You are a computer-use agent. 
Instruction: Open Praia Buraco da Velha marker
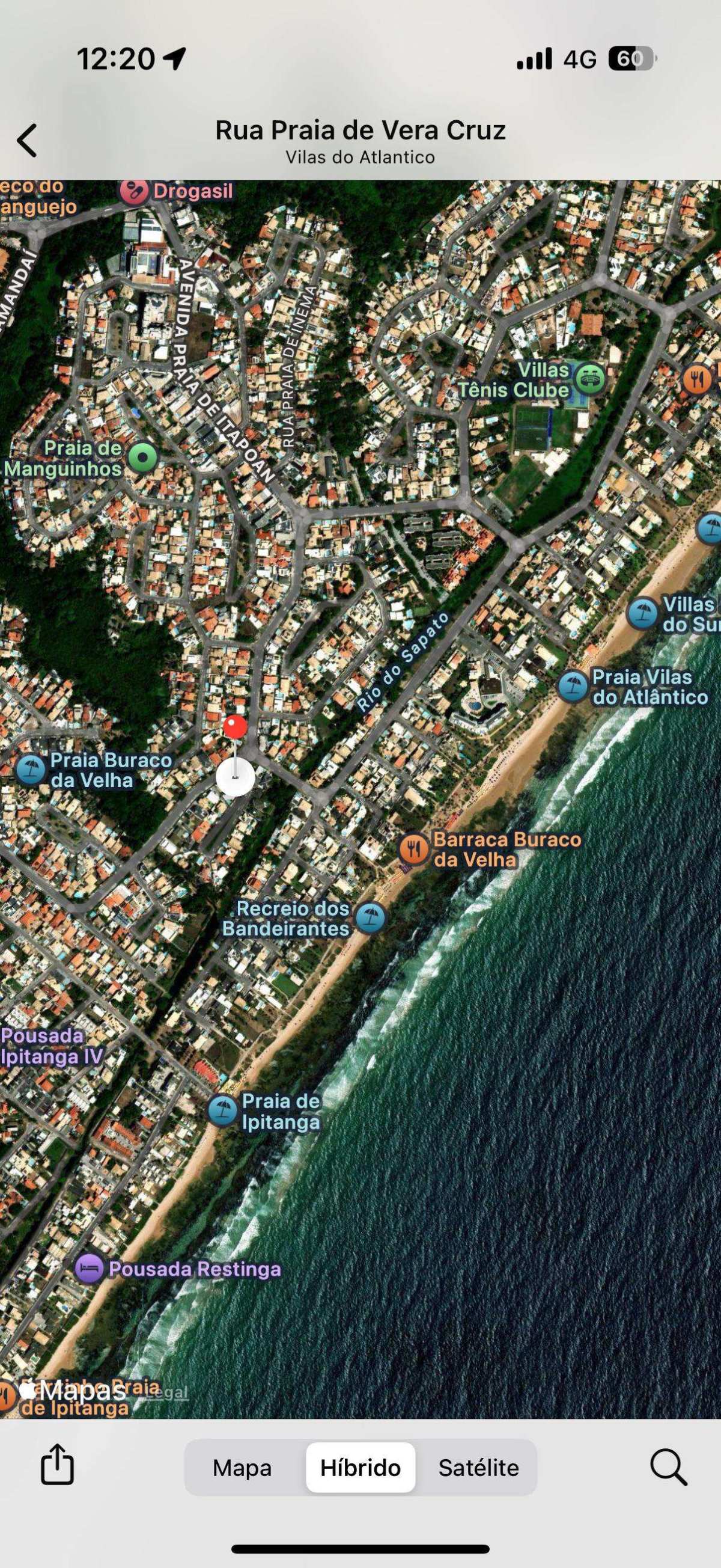pos(31,770)
